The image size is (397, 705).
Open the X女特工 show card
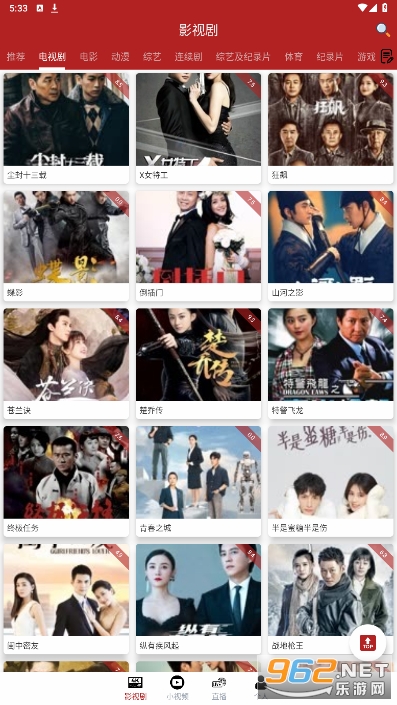click(x=198, y=128)
